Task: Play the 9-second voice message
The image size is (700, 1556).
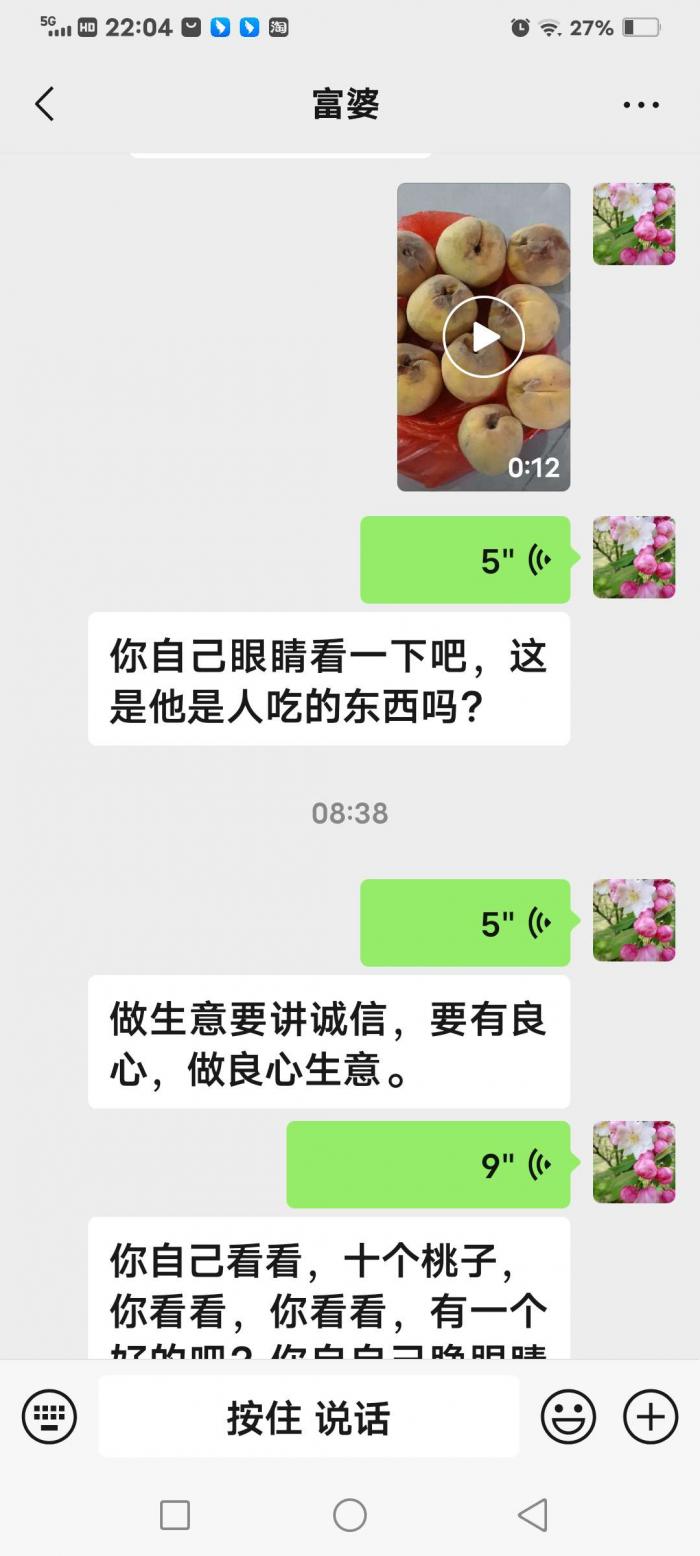Action: [428, 1164]
